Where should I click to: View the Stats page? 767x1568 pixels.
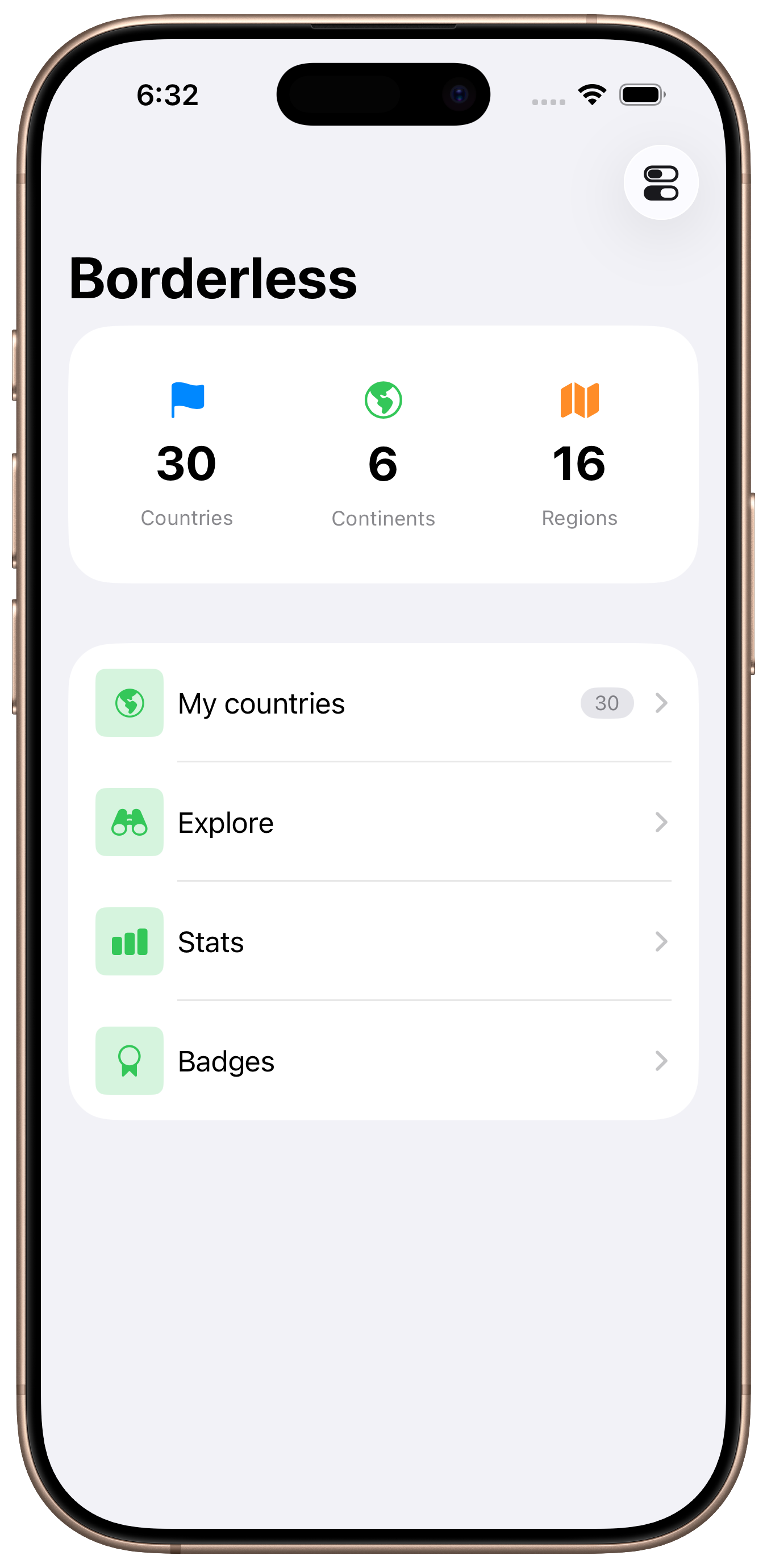point(383,942)
